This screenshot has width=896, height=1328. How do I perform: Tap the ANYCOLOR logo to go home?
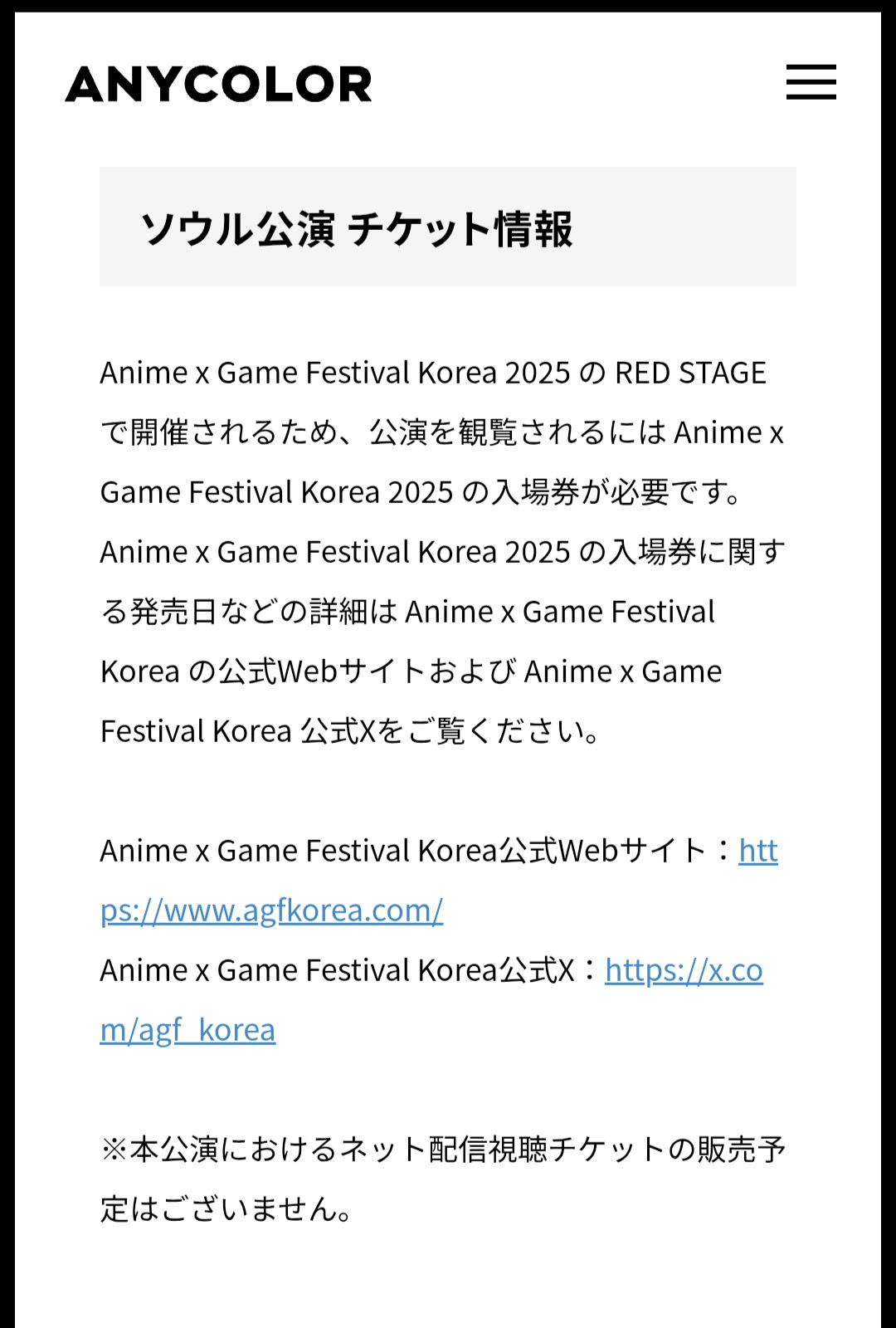point(219,84)
